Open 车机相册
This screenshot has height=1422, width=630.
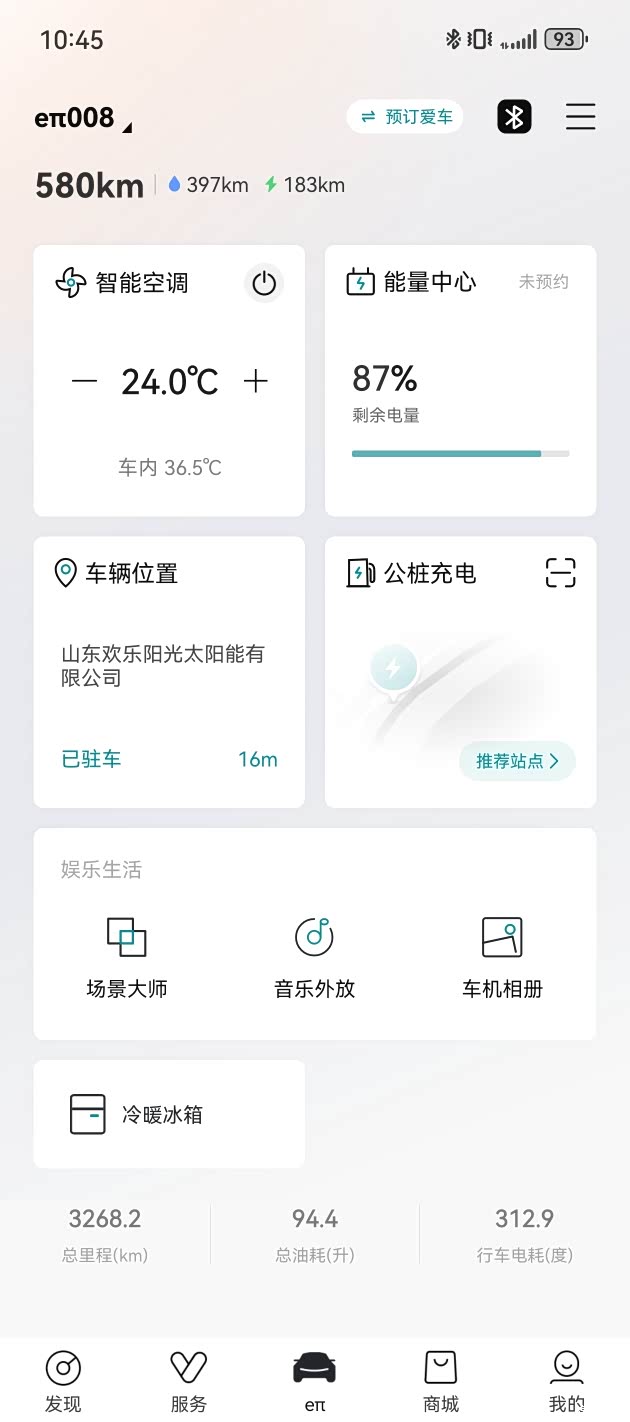[x=502, y=957]
